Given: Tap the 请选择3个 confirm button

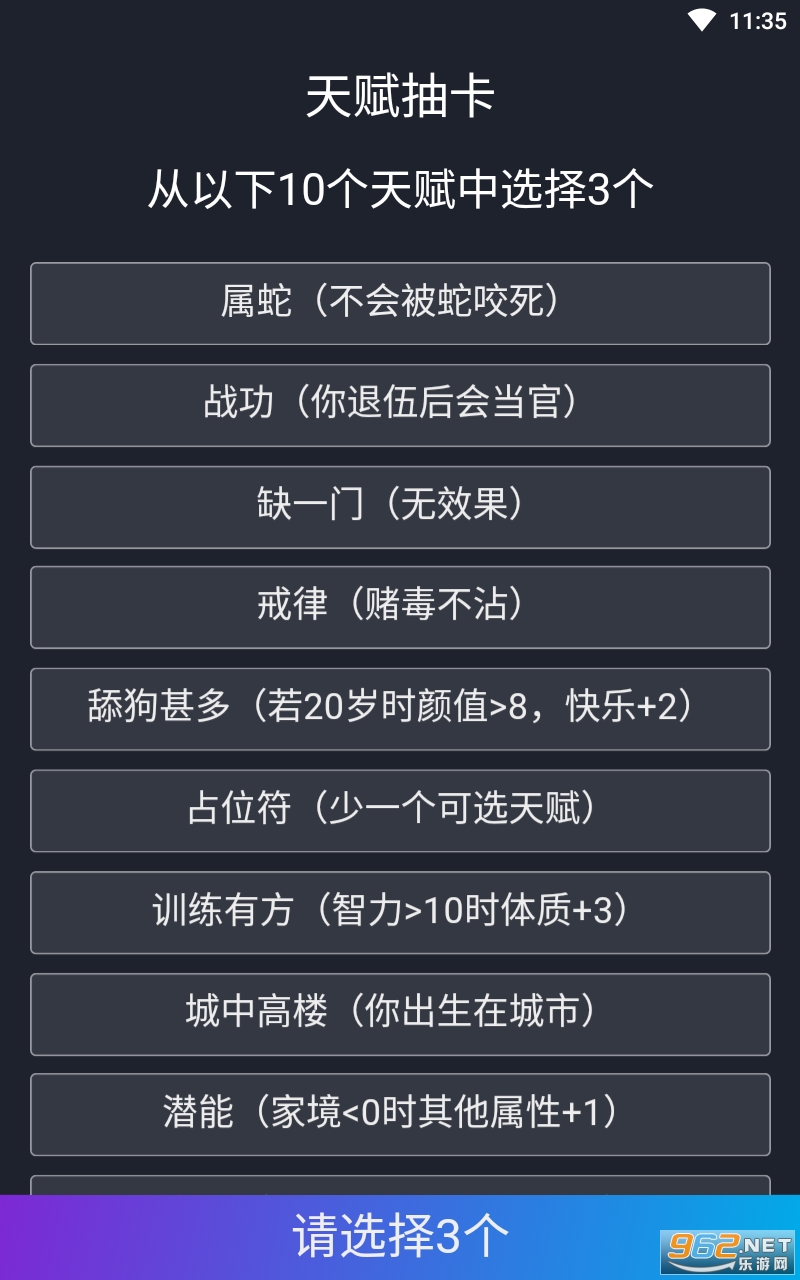Looking at the screenshot, I should 400,1238.
